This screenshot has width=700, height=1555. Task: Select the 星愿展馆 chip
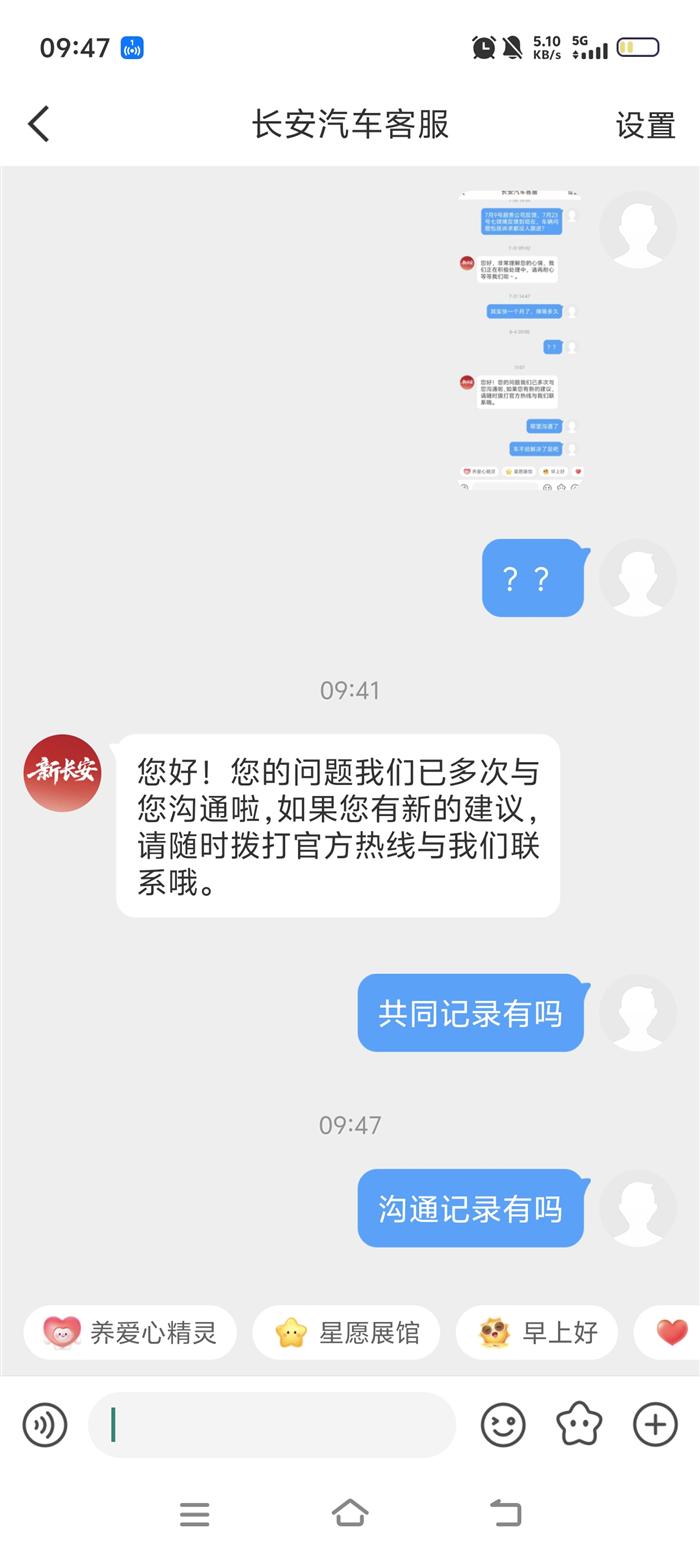[346, 1332]
